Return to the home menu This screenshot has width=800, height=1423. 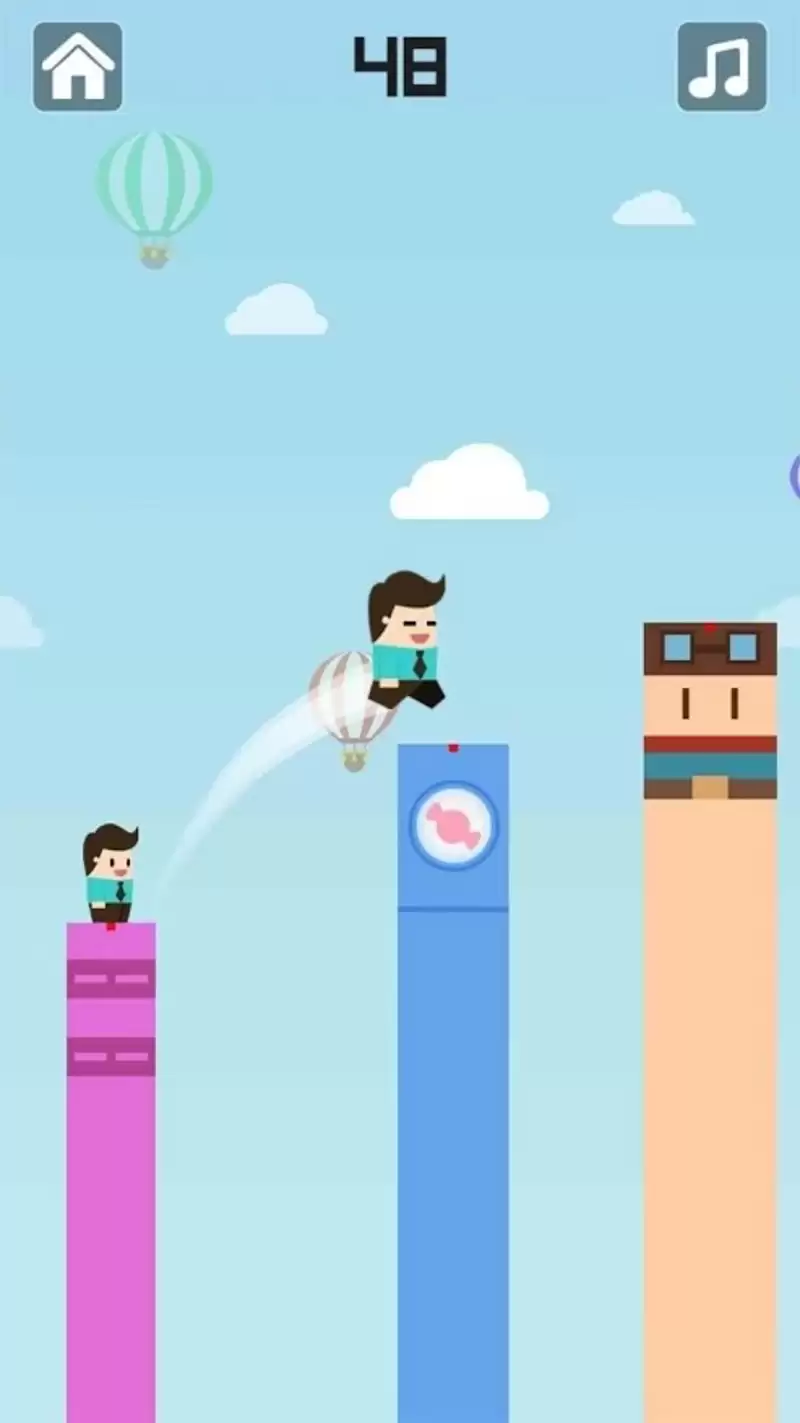(78, 67)
